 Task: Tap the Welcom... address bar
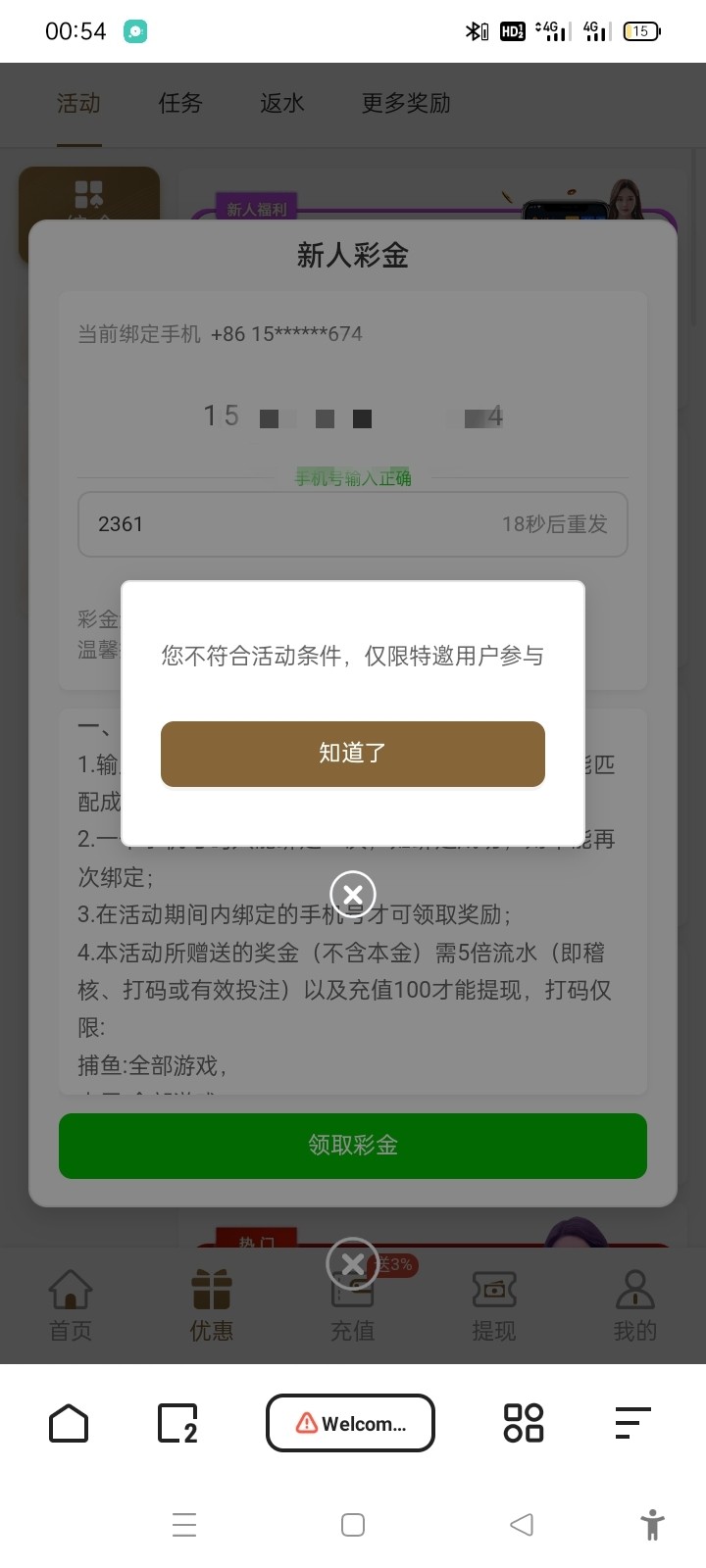click(x=350, y=1423)
